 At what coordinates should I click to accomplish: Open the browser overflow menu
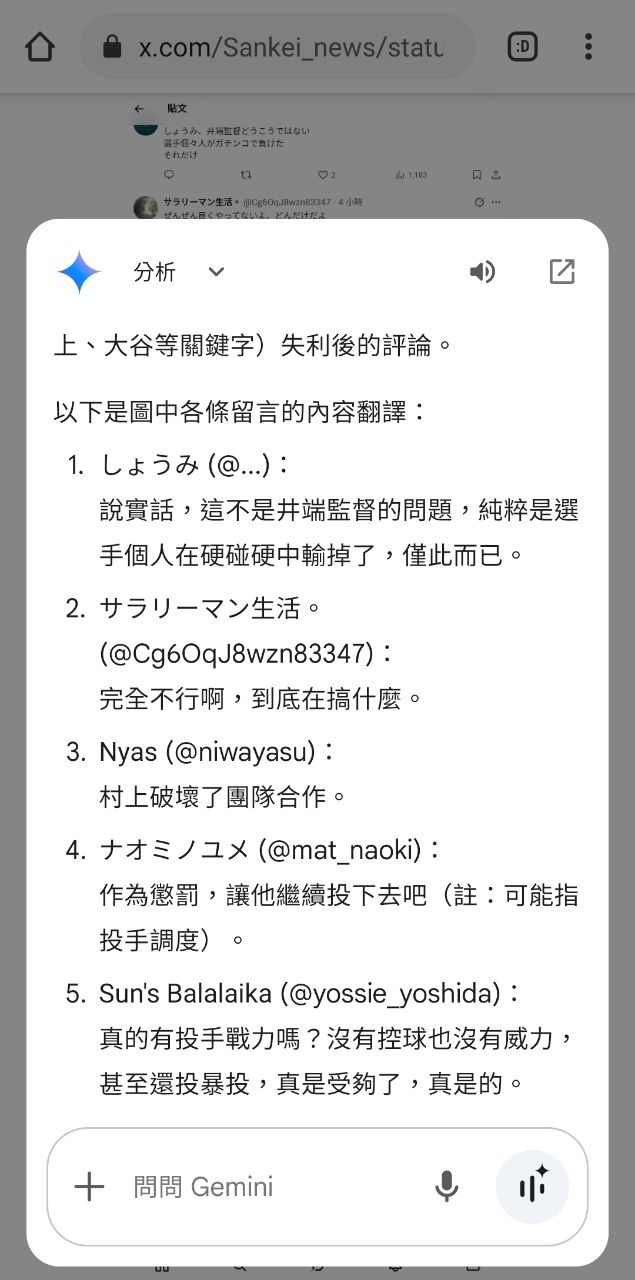click(x=588, y=47)
